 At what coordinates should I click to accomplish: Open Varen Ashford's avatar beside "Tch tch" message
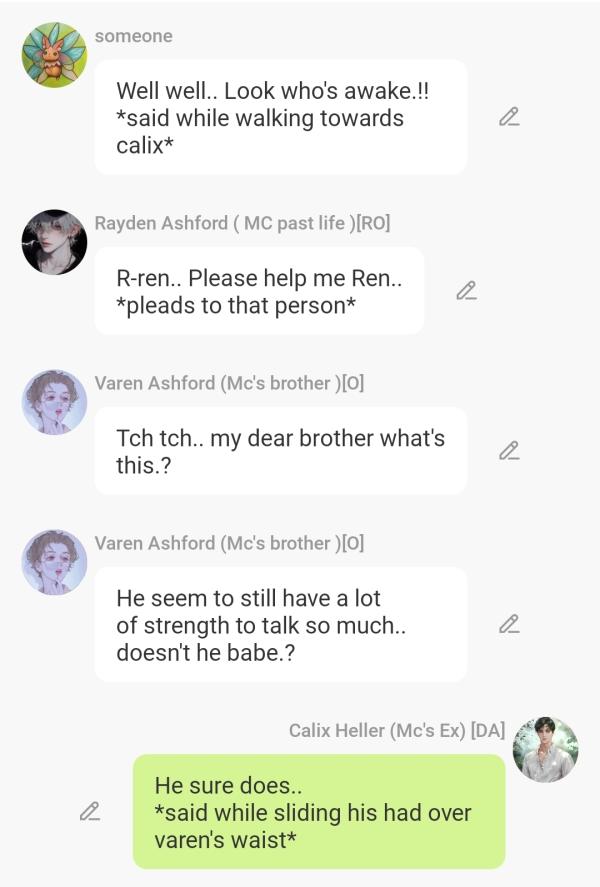[x=54, y=402]
